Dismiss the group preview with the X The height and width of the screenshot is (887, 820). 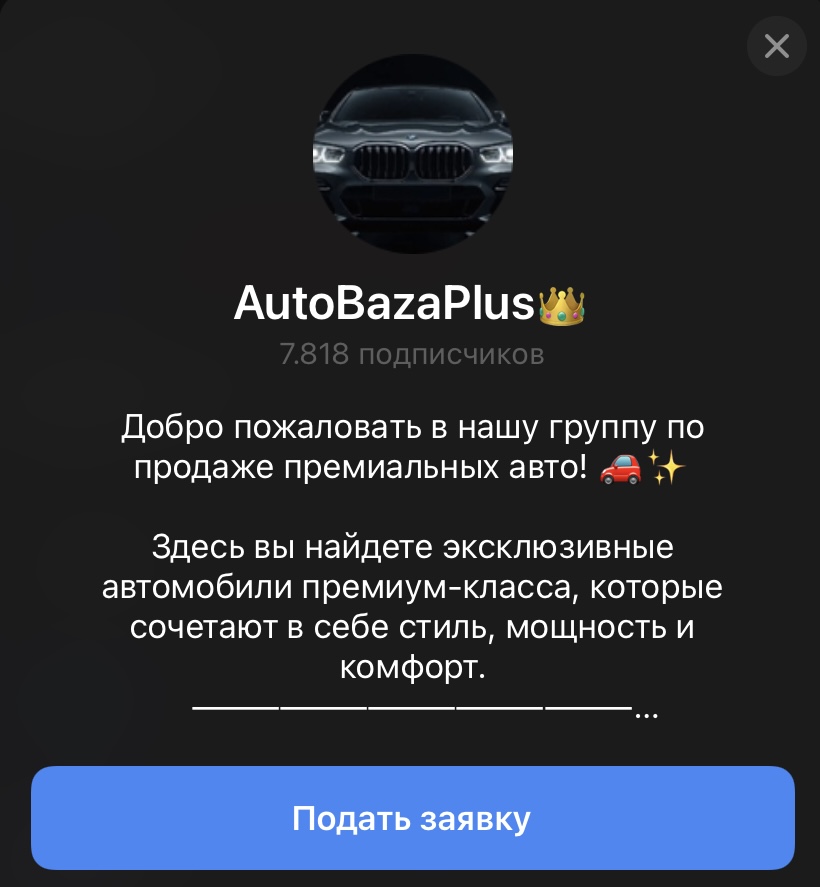point(777,46)
